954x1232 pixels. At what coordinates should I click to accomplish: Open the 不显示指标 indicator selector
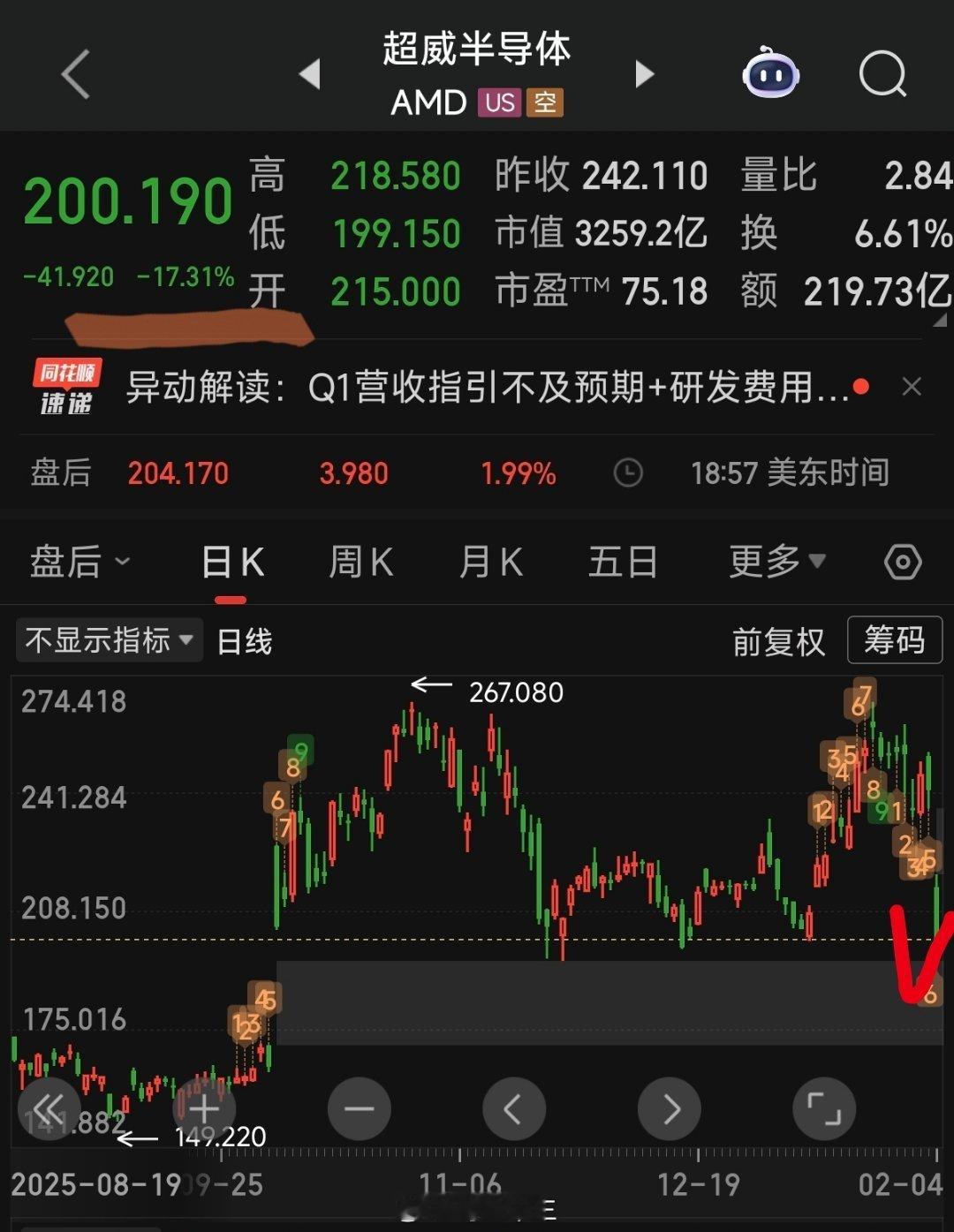tap(108, 641)
